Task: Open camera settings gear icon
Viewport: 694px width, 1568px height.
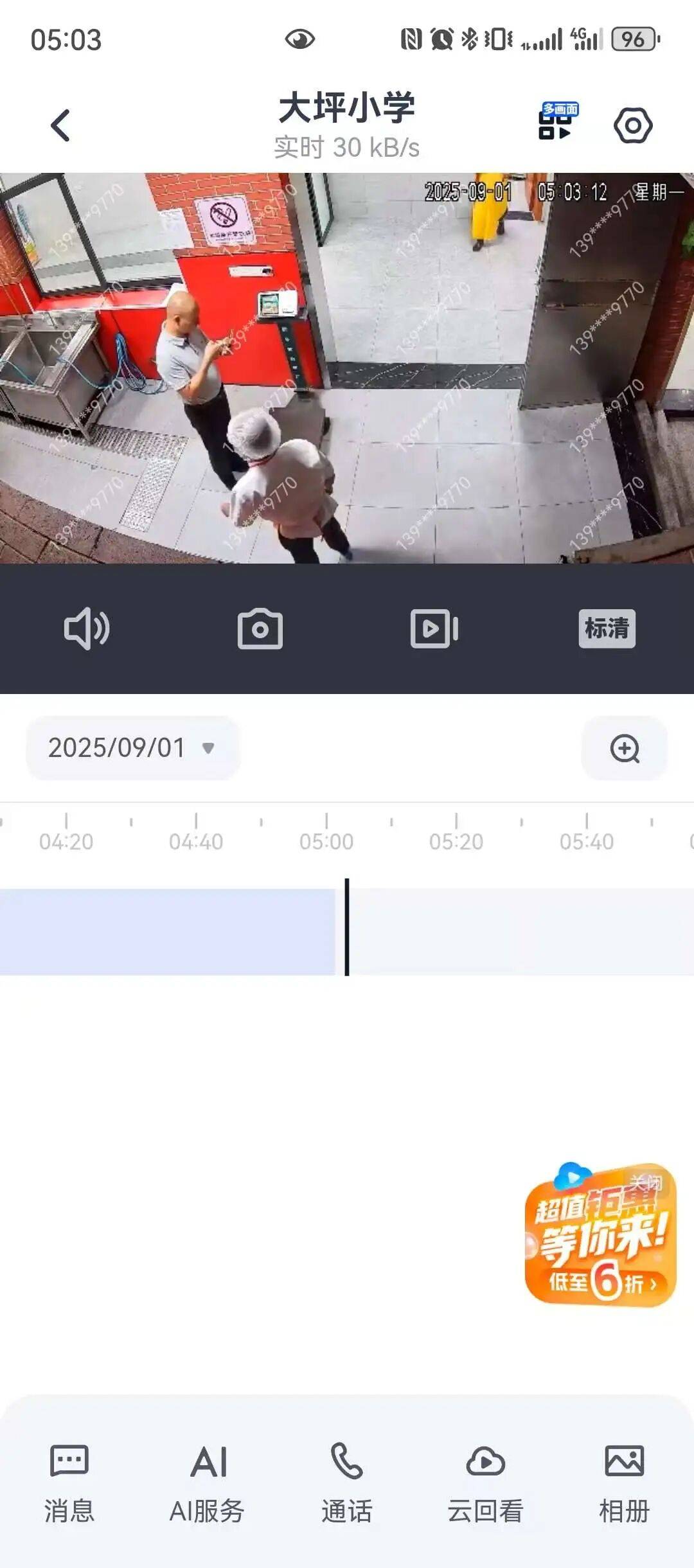Action: point(633,125)
